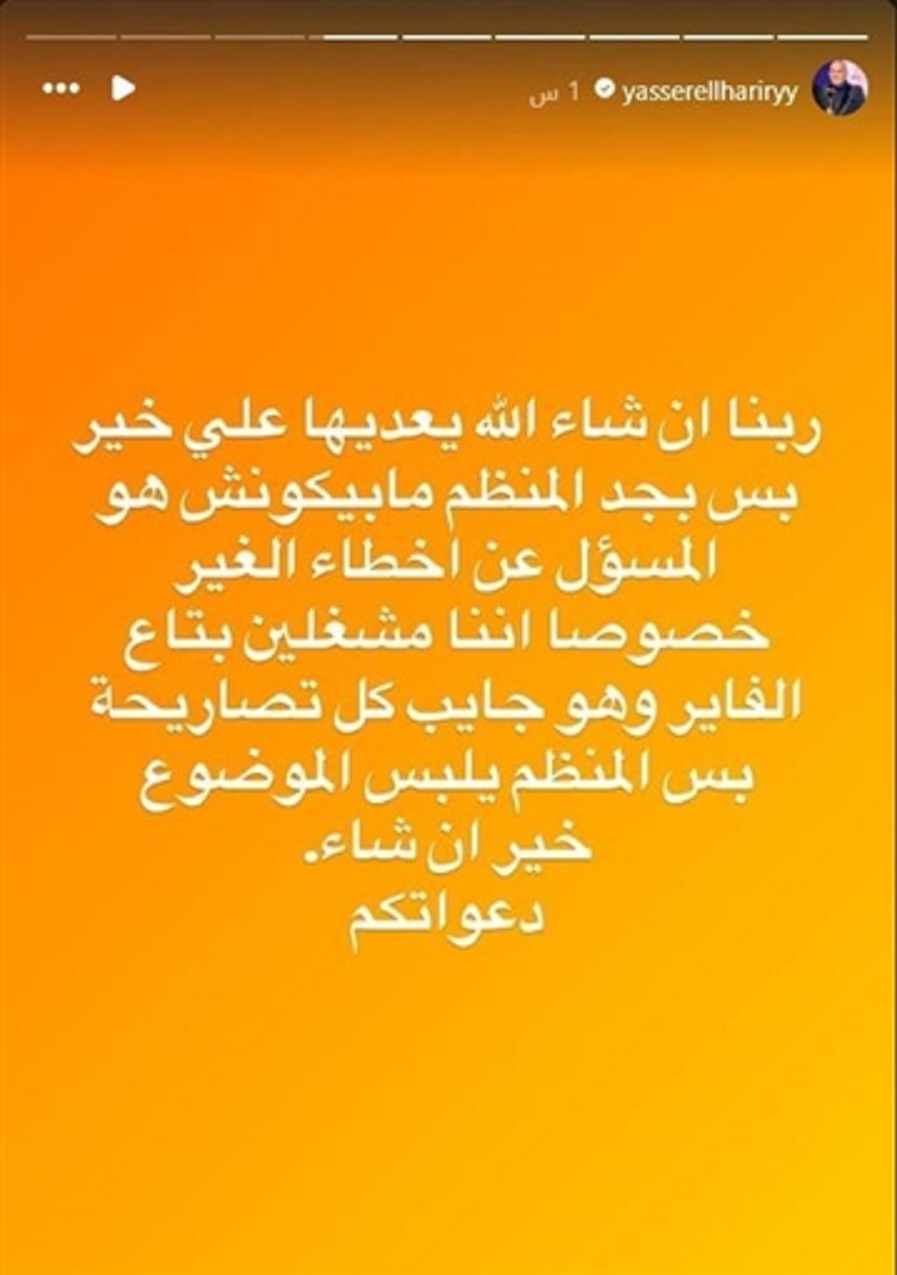Viewport: 897px width, 1275px height.
Task: Tap the play button to resume the story
Action: coord(123,89)
